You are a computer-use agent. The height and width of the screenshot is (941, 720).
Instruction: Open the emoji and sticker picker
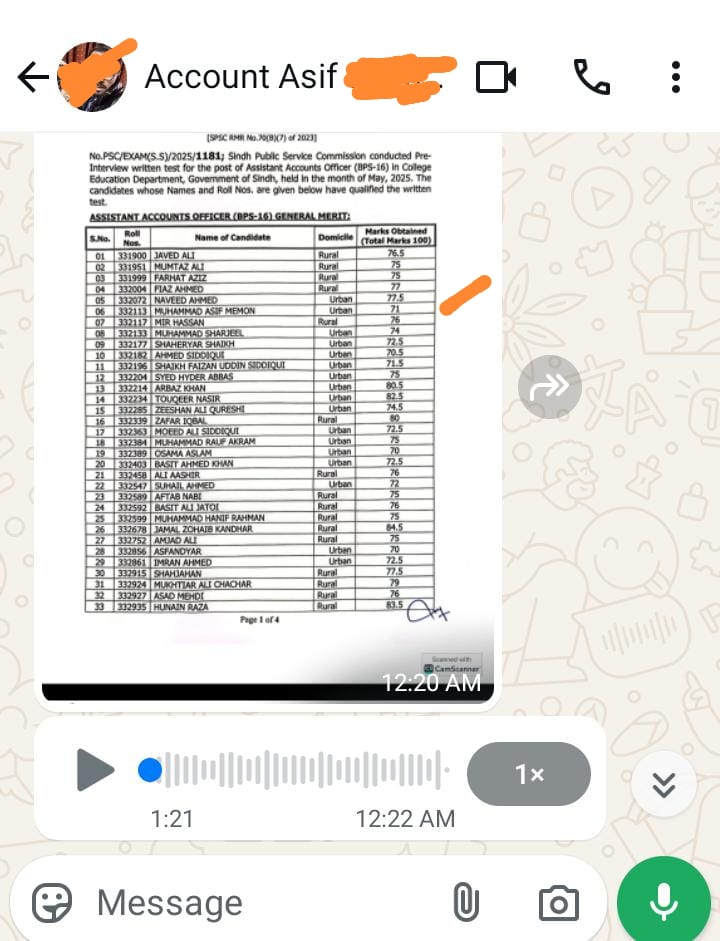(x=52, y=903)
